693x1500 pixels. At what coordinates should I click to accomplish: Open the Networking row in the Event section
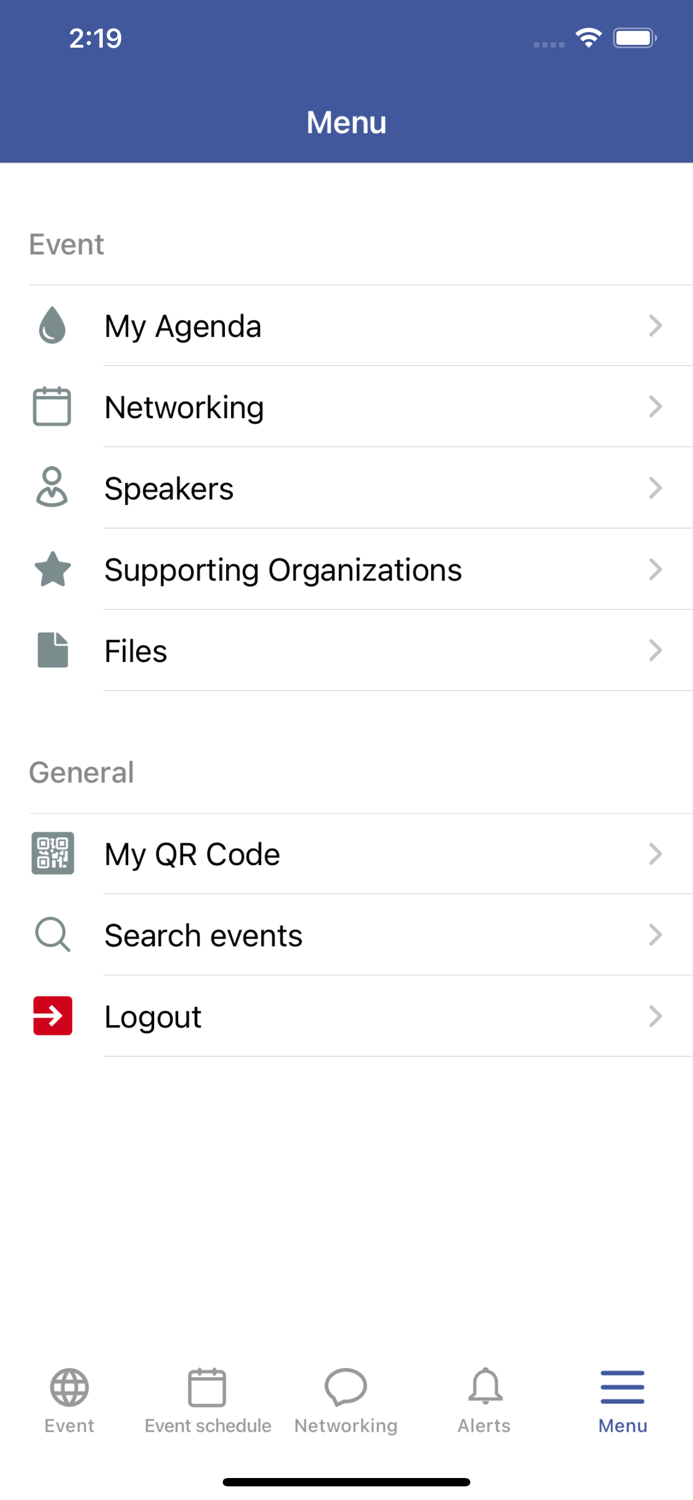click(346, 407)
